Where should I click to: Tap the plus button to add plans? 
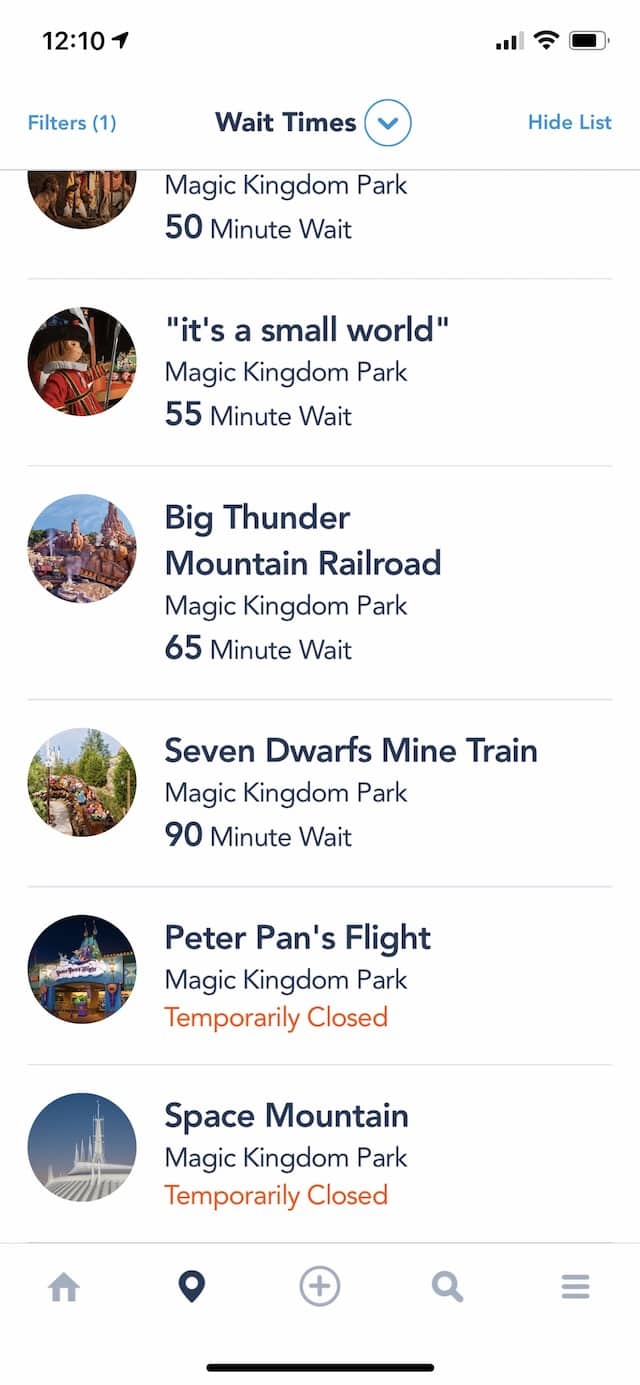[320, 1286]
